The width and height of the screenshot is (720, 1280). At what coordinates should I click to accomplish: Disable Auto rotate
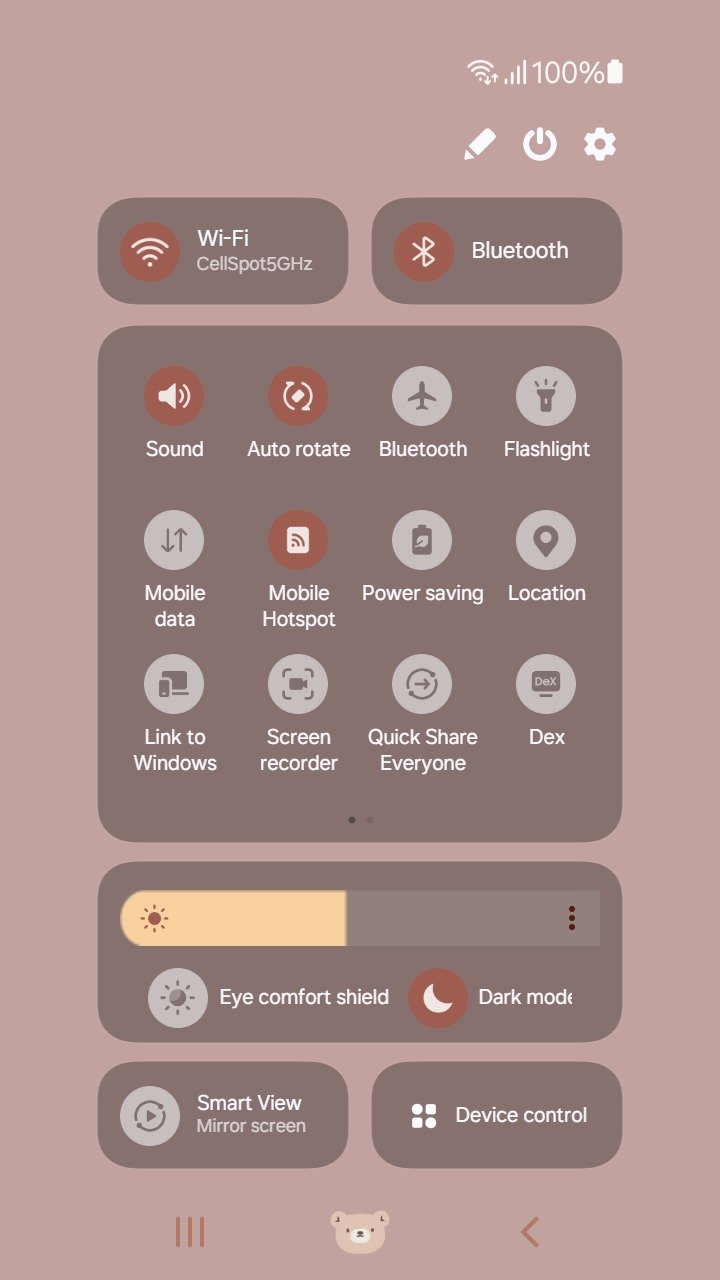tap(298, 396)
